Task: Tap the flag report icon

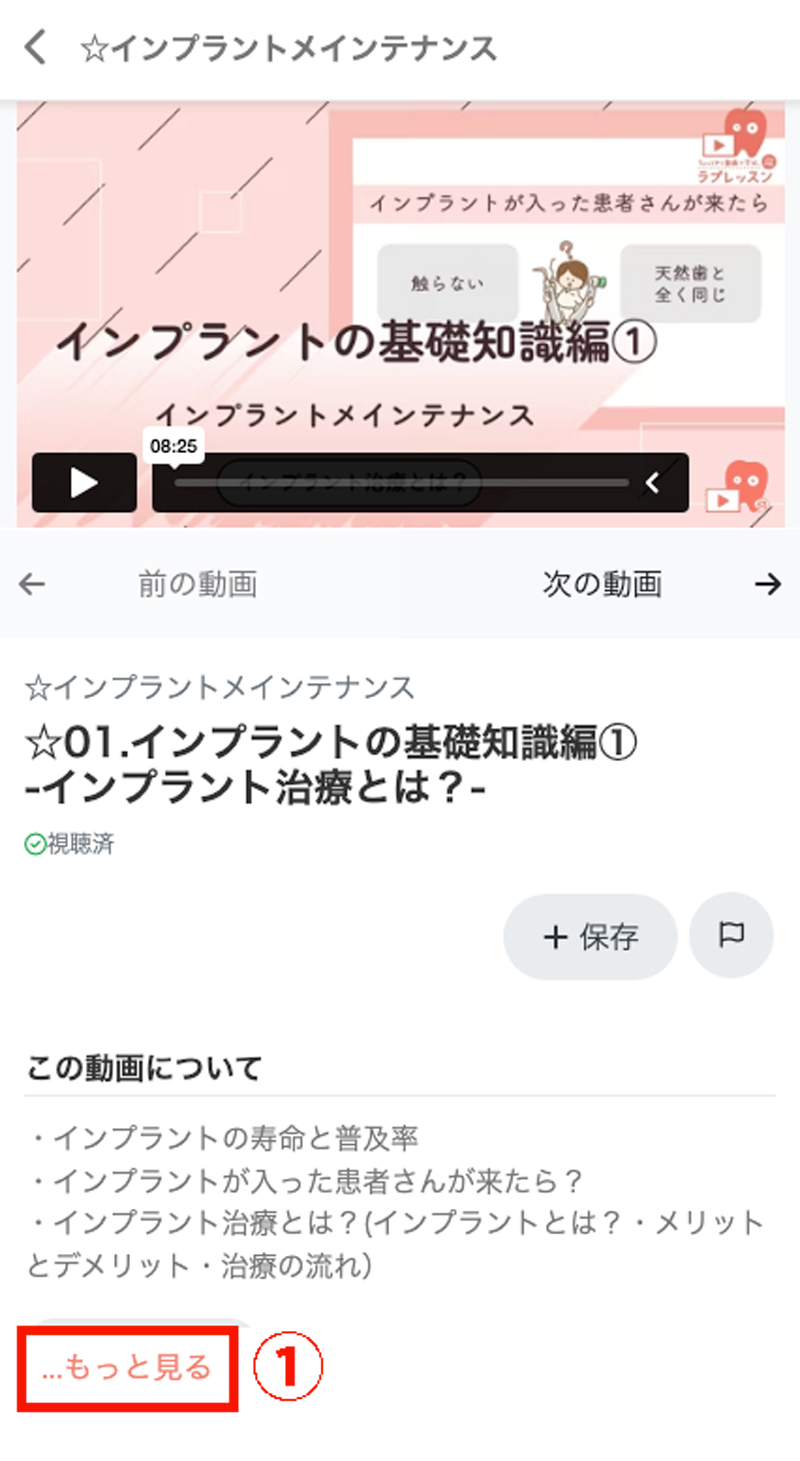Action: (731, 935)
